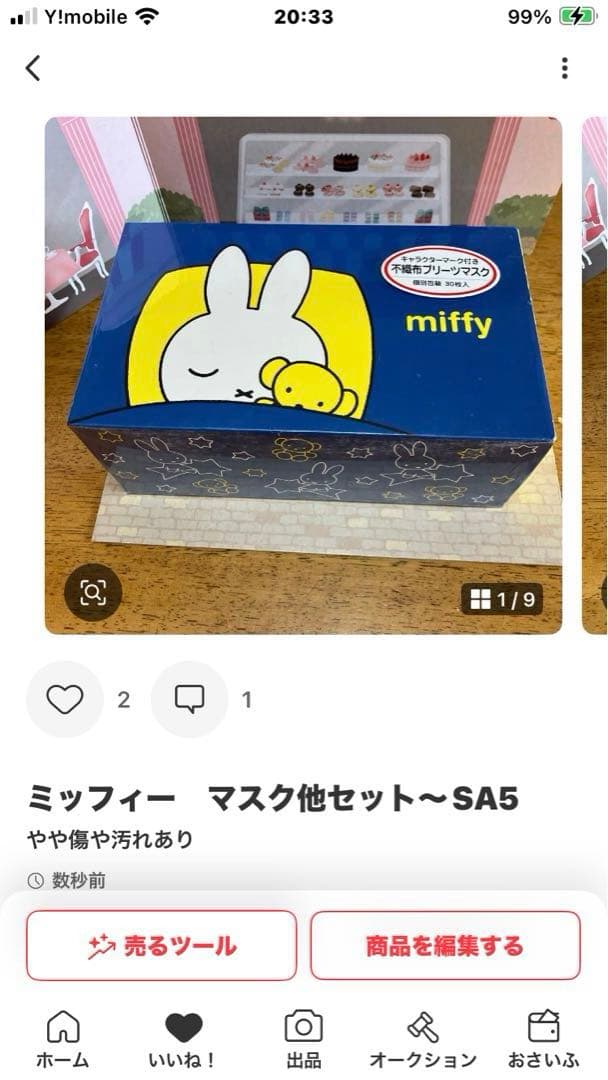
Task: Tap the image search icon on the photo
Action: point(93,593)
